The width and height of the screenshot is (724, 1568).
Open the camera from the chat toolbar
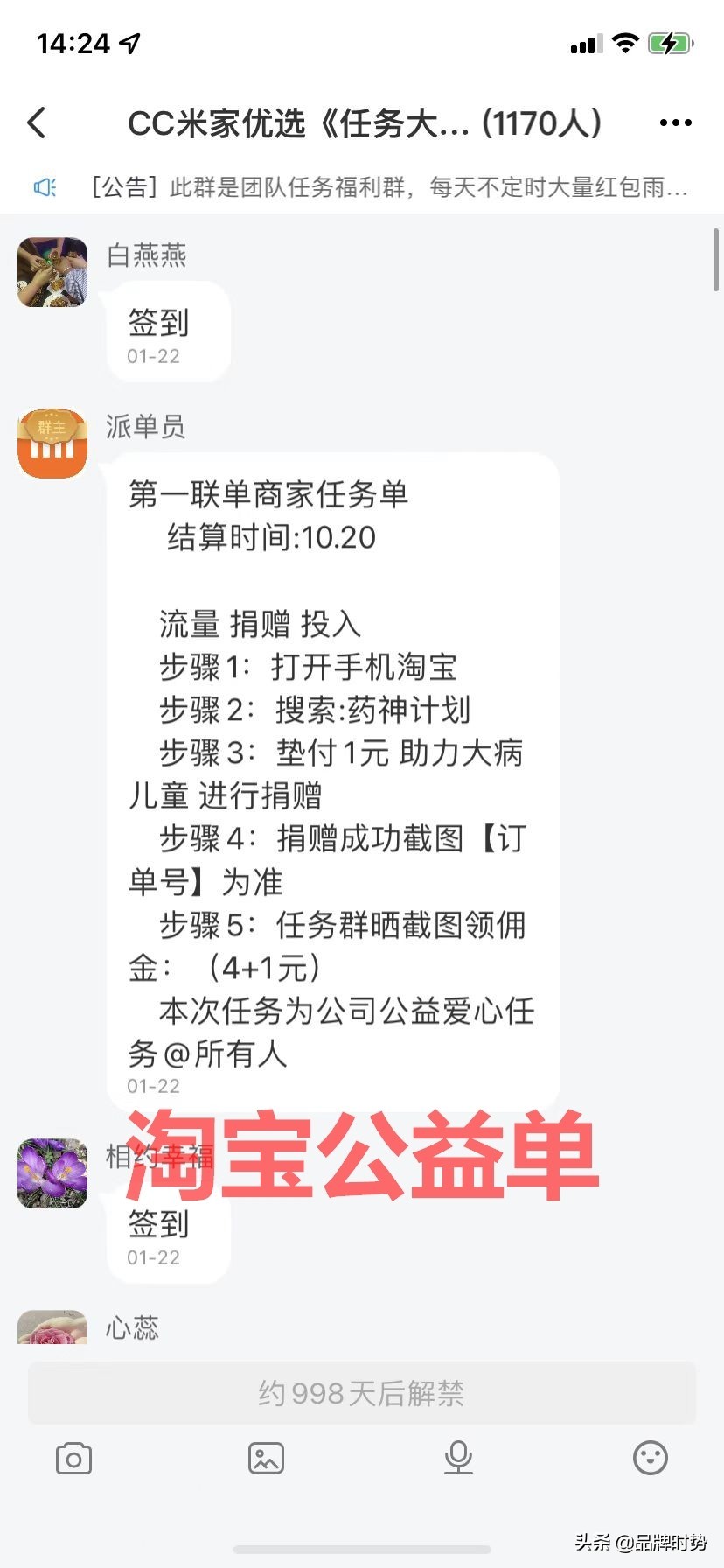pyautogui.click(x=73, y=1459)
